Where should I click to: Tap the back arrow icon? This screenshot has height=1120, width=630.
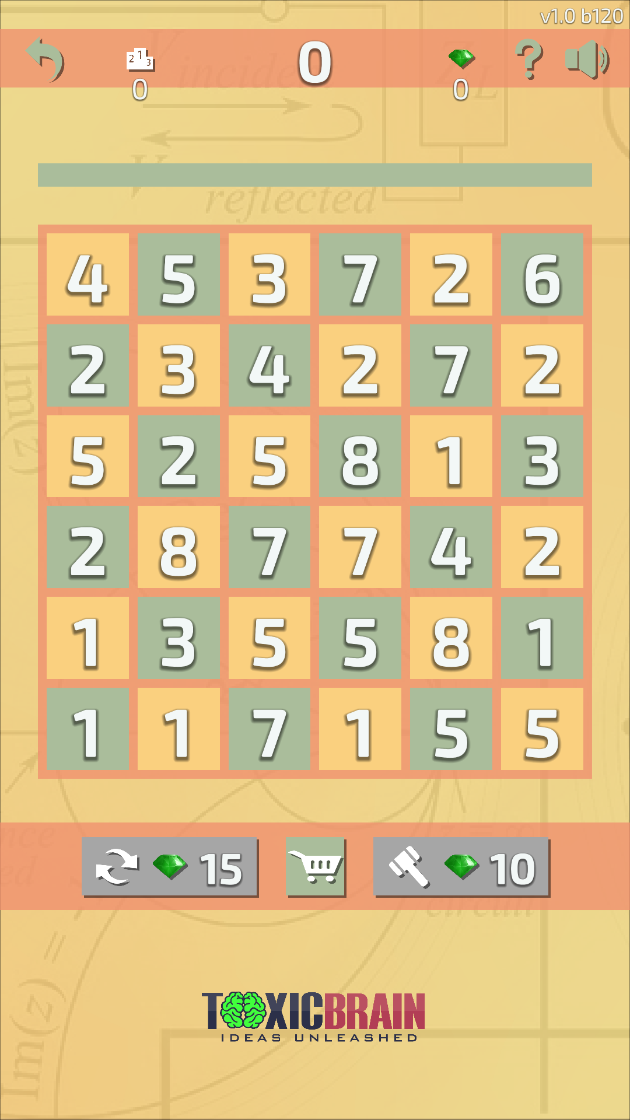pos(44,60)
